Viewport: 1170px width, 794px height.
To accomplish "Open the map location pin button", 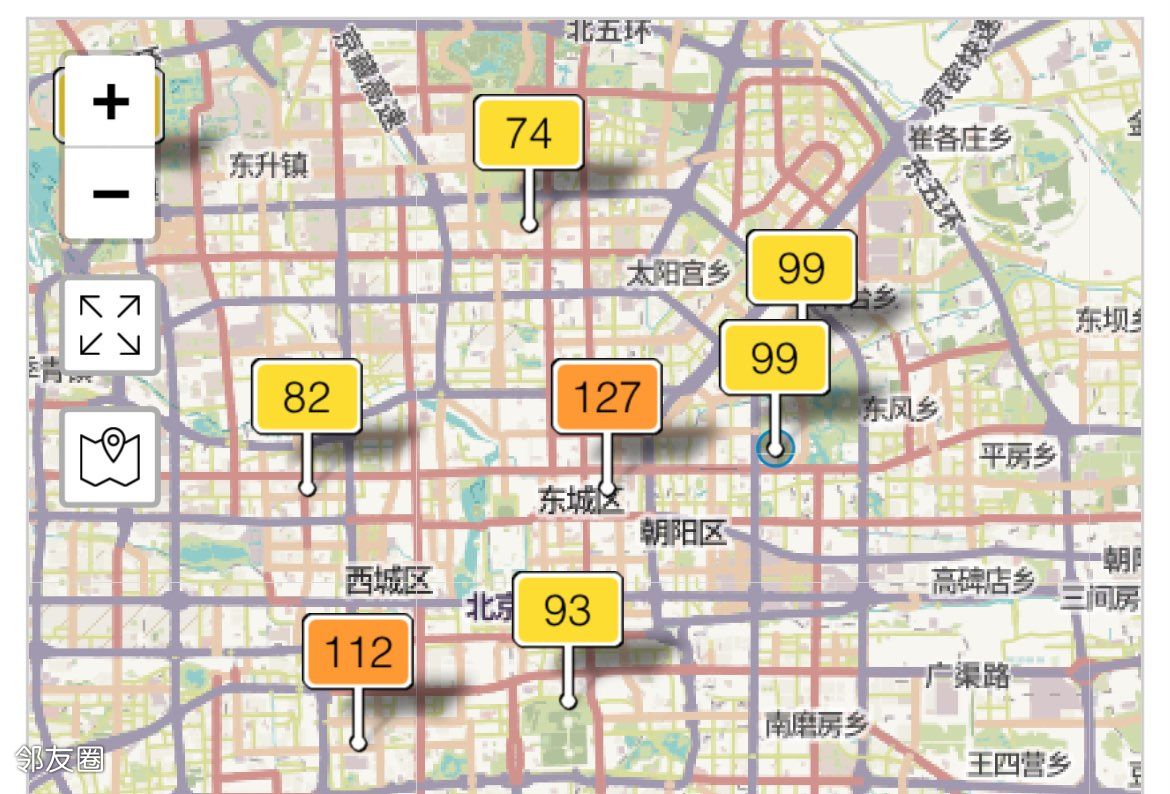I will 110,456.
